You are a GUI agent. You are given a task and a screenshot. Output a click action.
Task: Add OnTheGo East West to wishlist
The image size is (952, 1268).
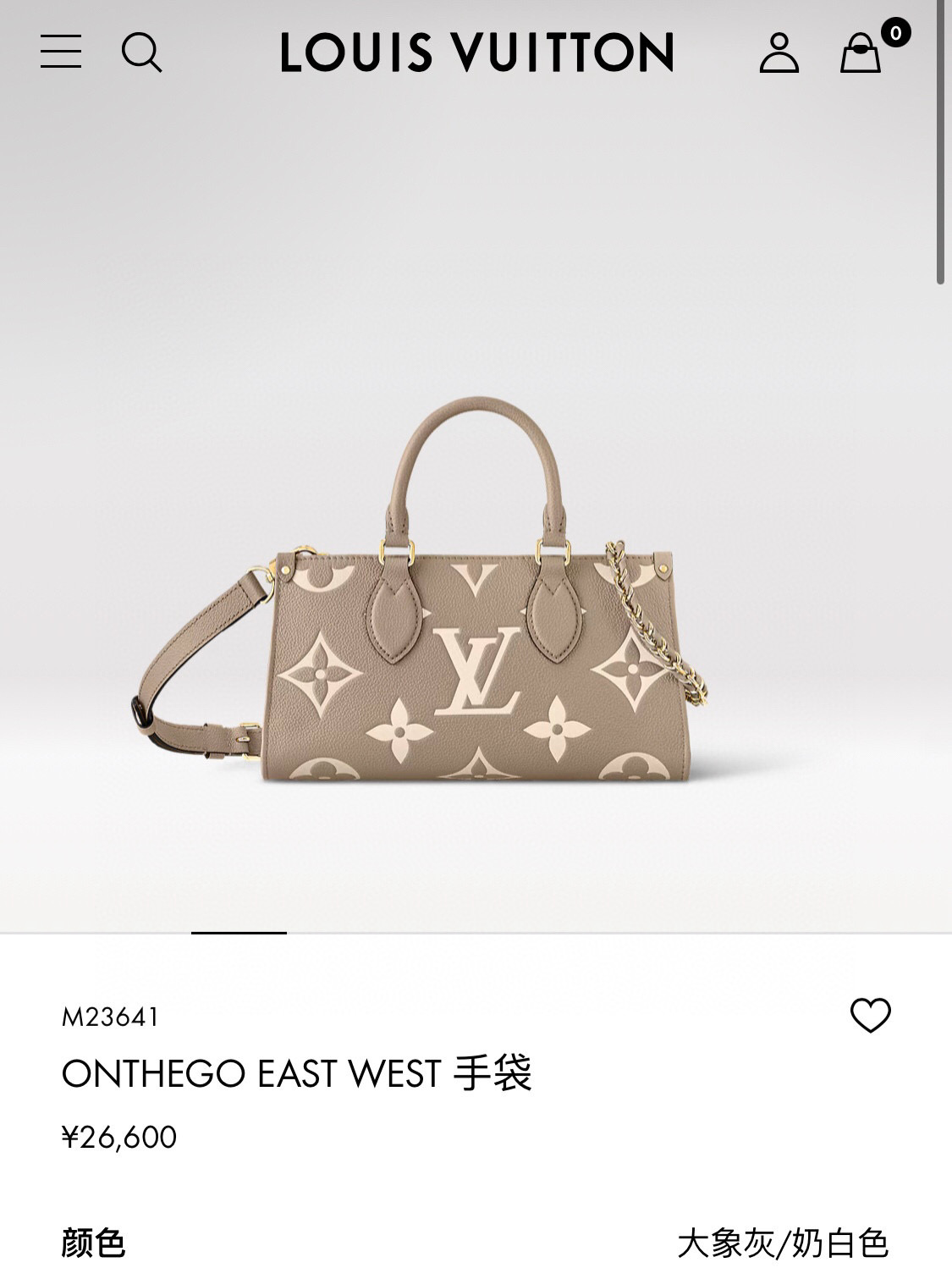pos(870,1015)
